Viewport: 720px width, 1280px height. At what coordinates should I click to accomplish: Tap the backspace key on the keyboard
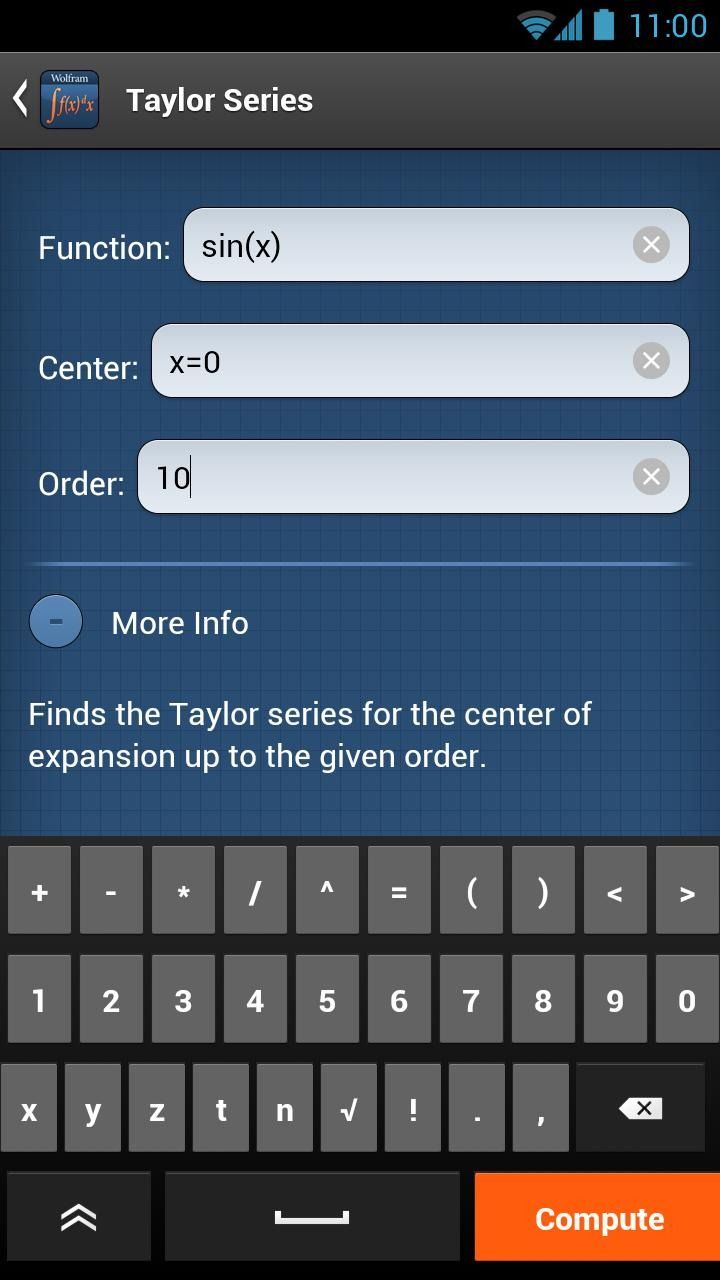click(640, 1107)
